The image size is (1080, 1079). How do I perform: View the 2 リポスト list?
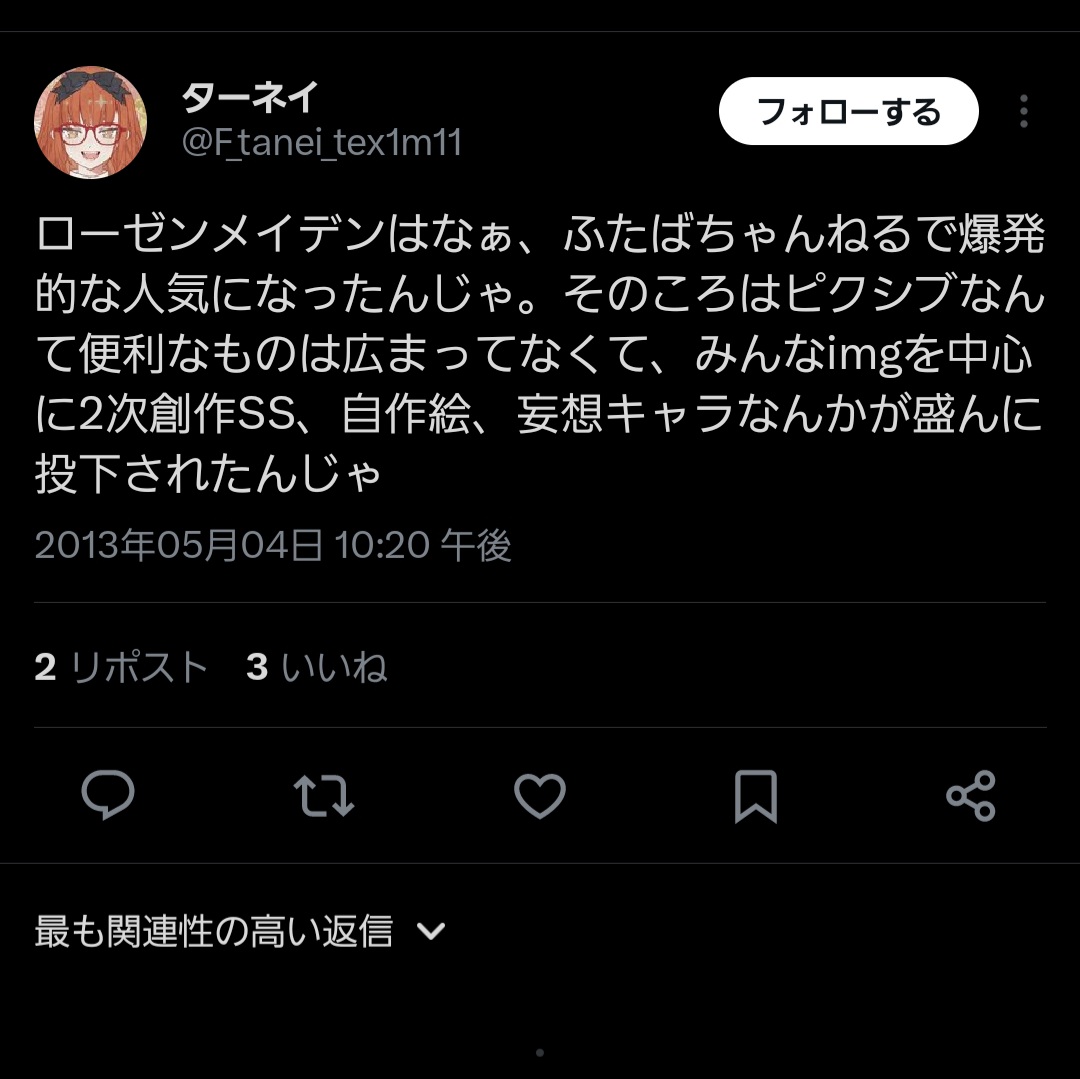[x=121, y=667]
